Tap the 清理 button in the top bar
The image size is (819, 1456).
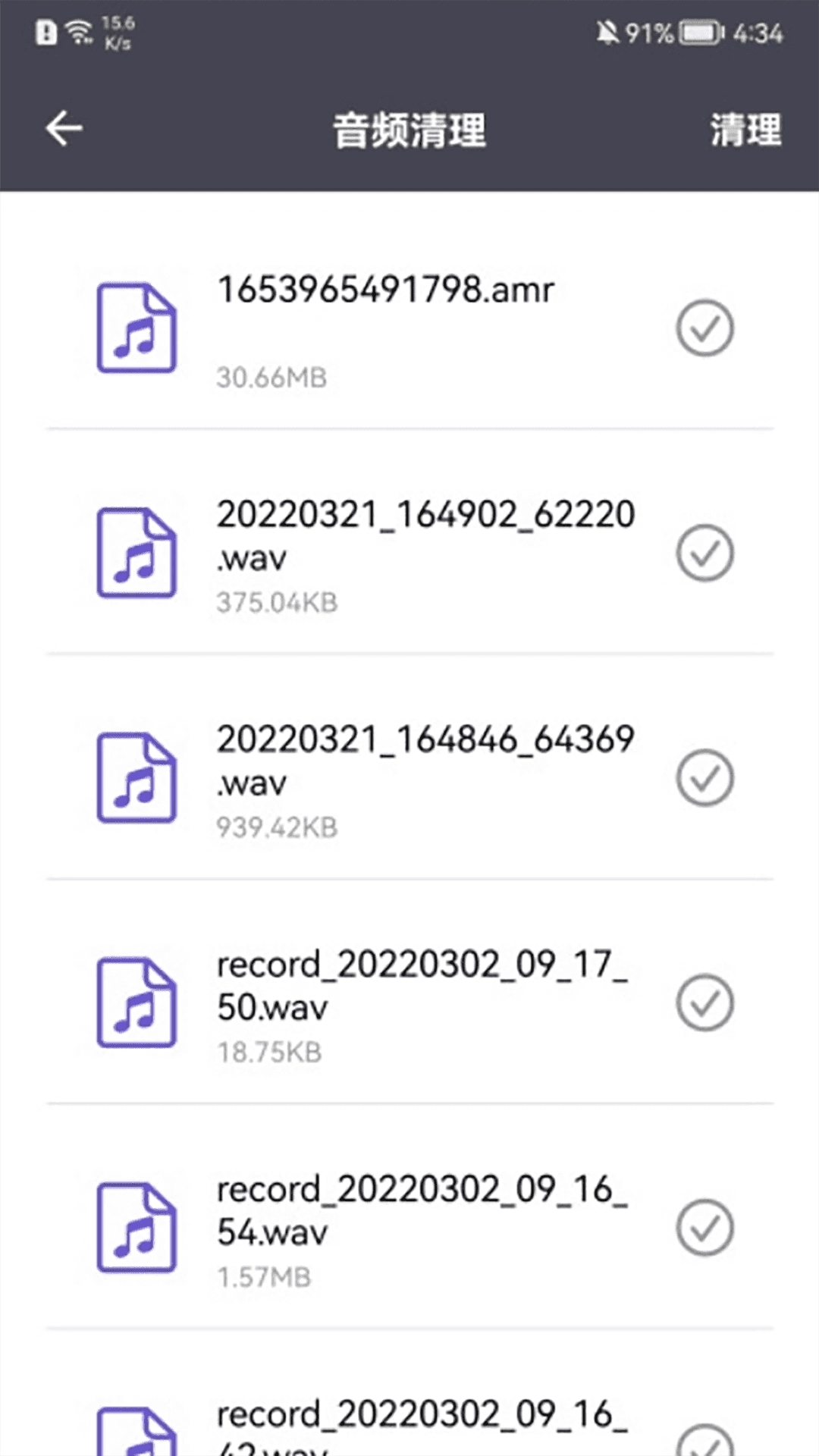coord(745,130)
